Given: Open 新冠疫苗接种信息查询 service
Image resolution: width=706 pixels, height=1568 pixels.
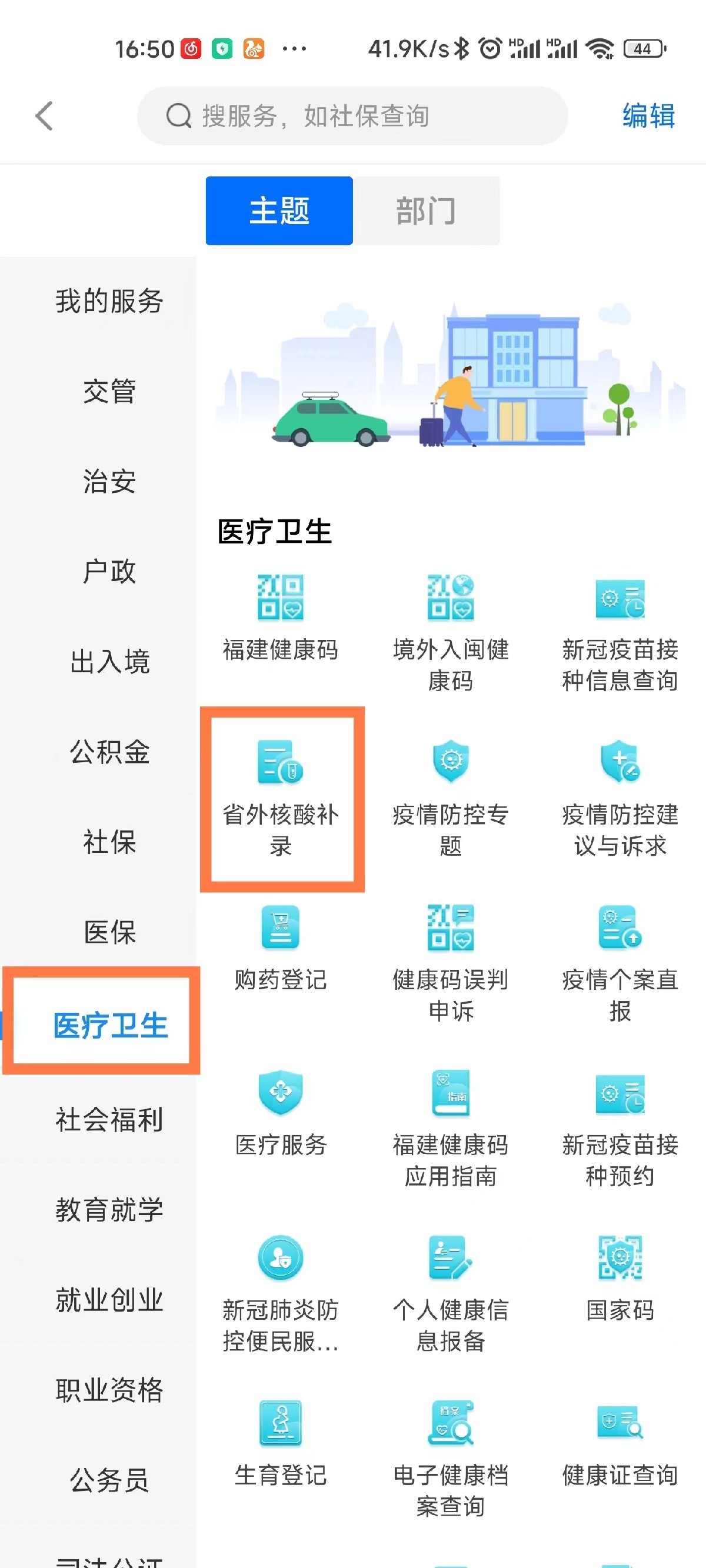Looking at the screenshot, I should (x=620, y=633).
